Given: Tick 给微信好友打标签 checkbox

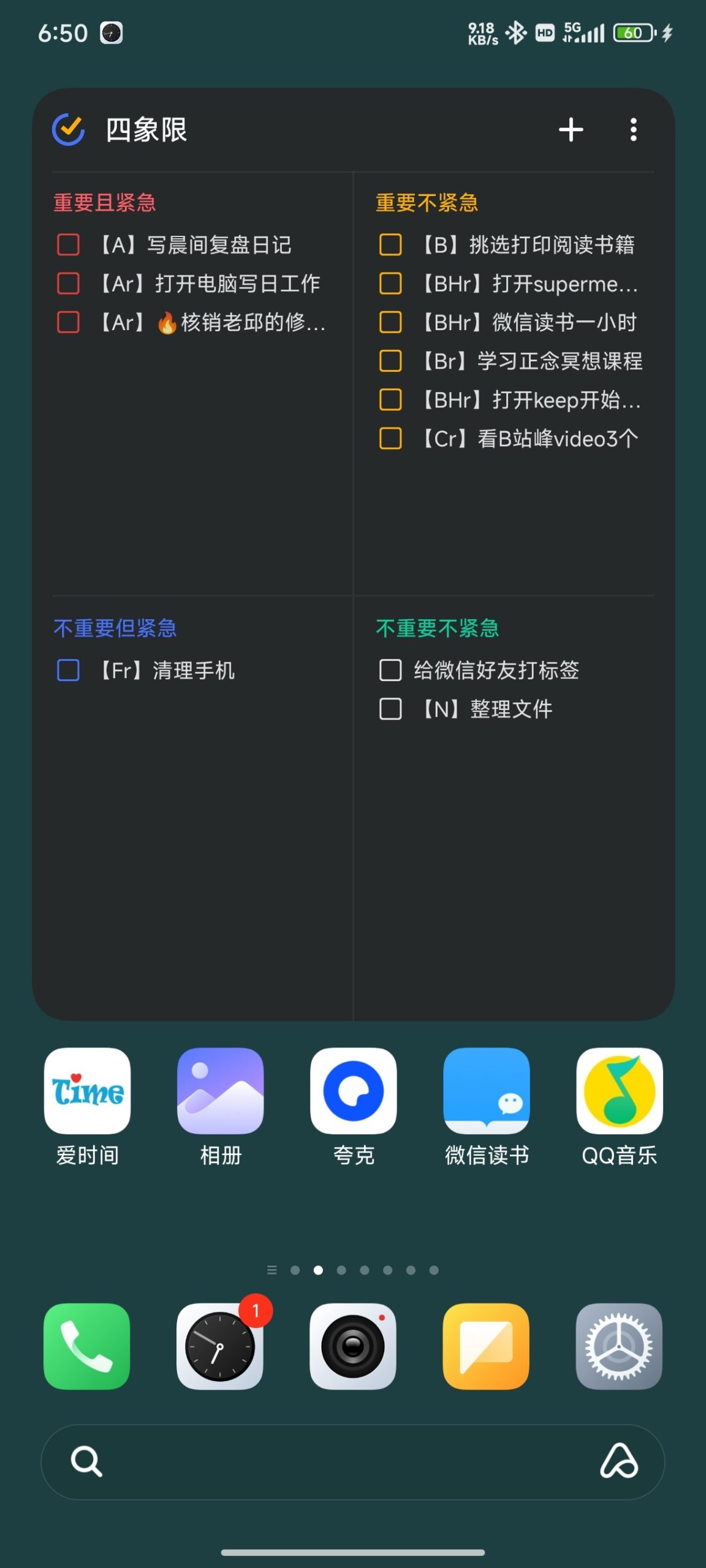Looking at the screenshot, I should pos(390,670).
